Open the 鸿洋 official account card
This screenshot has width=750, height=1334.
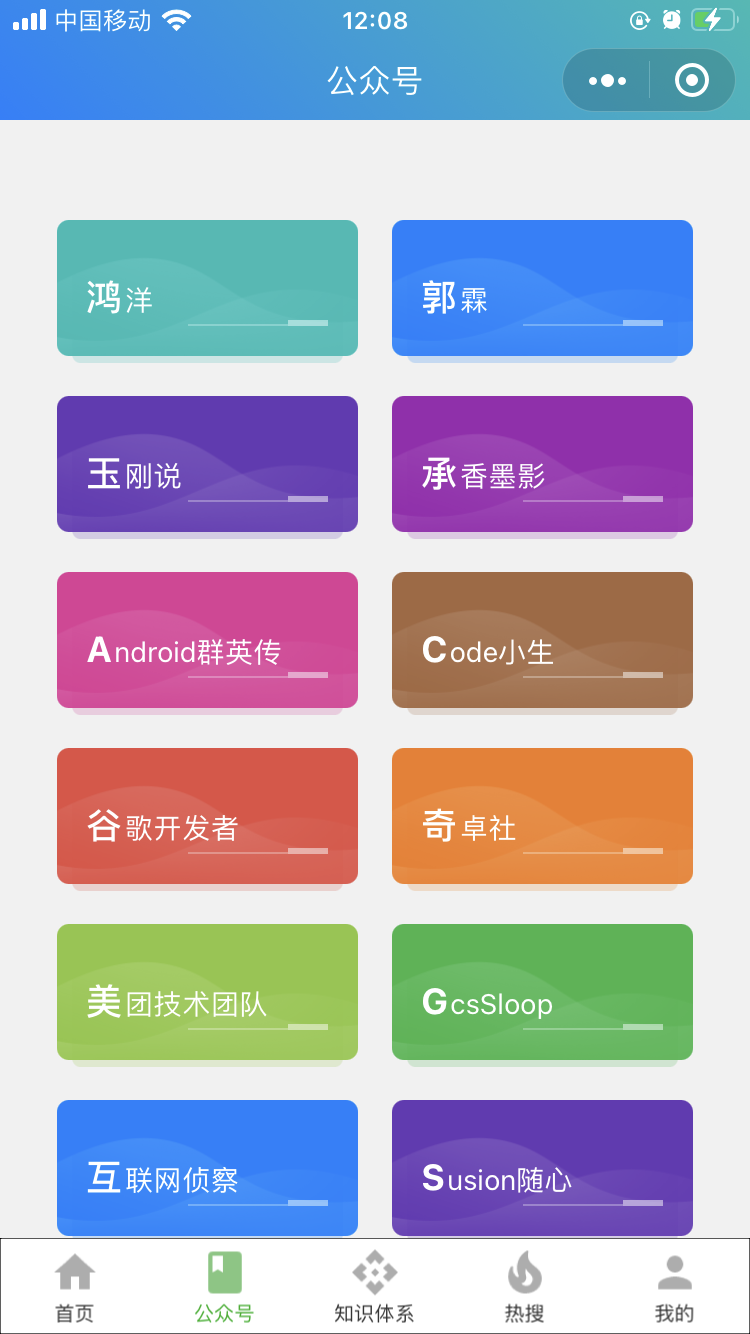pos(207,288)
